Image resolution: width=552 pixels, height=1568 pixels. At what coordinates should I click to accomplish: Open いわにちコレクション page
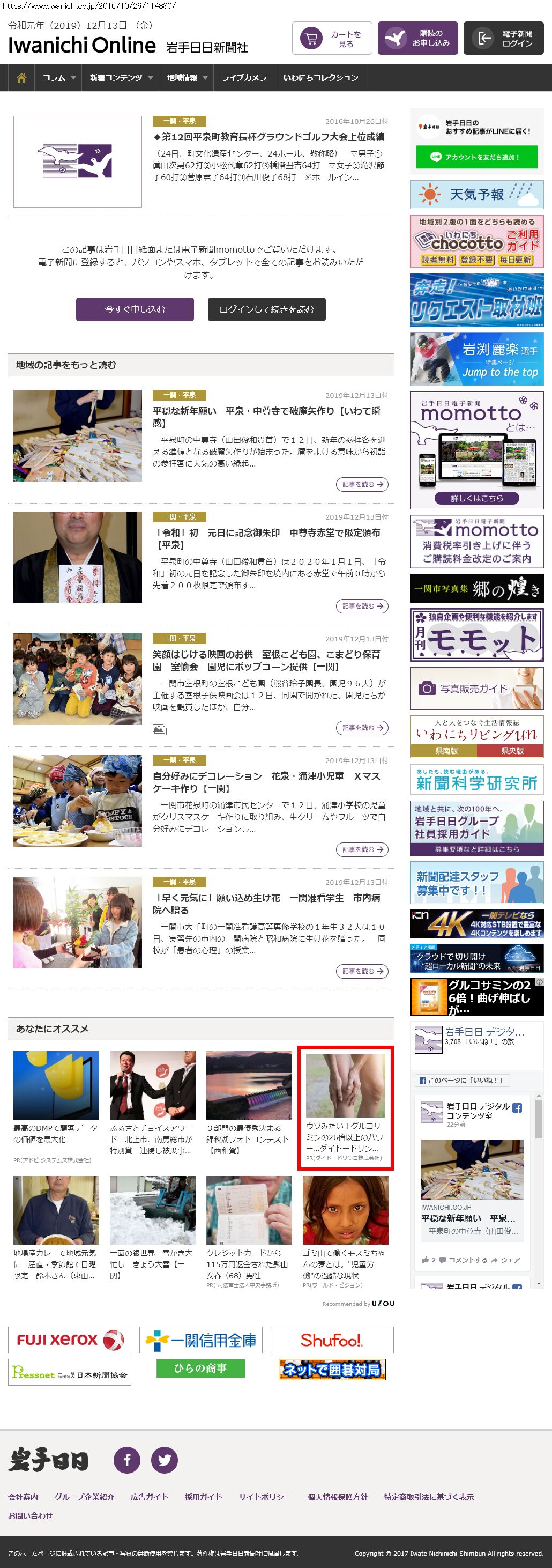tap(320, 78)
